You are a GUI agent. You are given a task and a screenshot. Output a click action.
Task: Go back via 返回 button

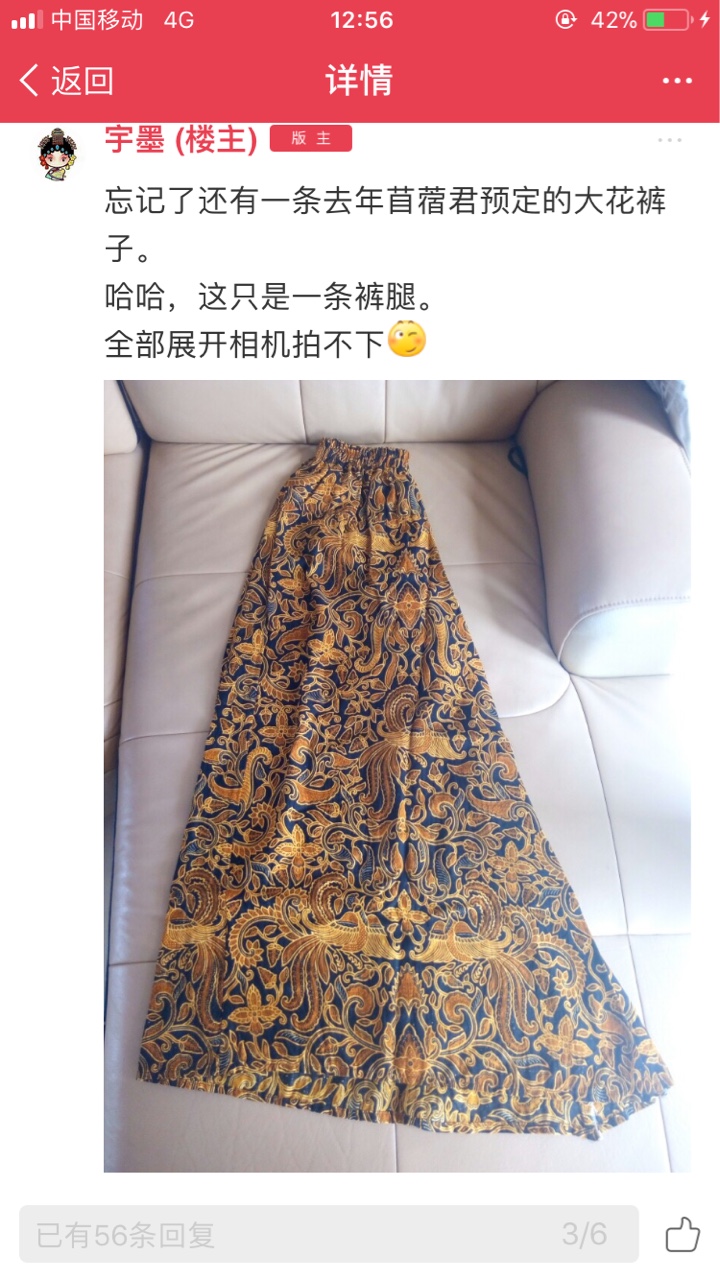pos(66,81)
